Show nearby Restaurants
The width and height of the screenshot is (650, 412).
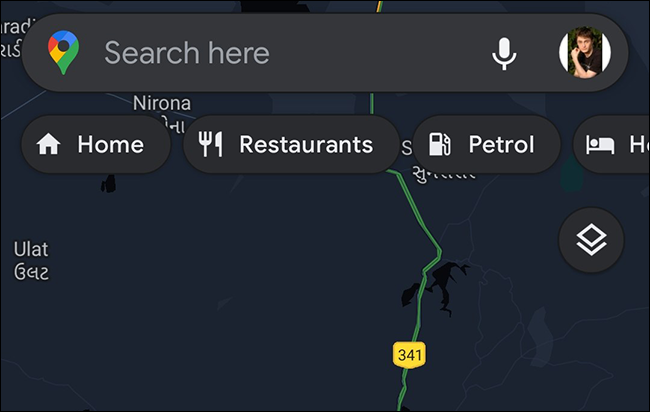tap(291, 145)
